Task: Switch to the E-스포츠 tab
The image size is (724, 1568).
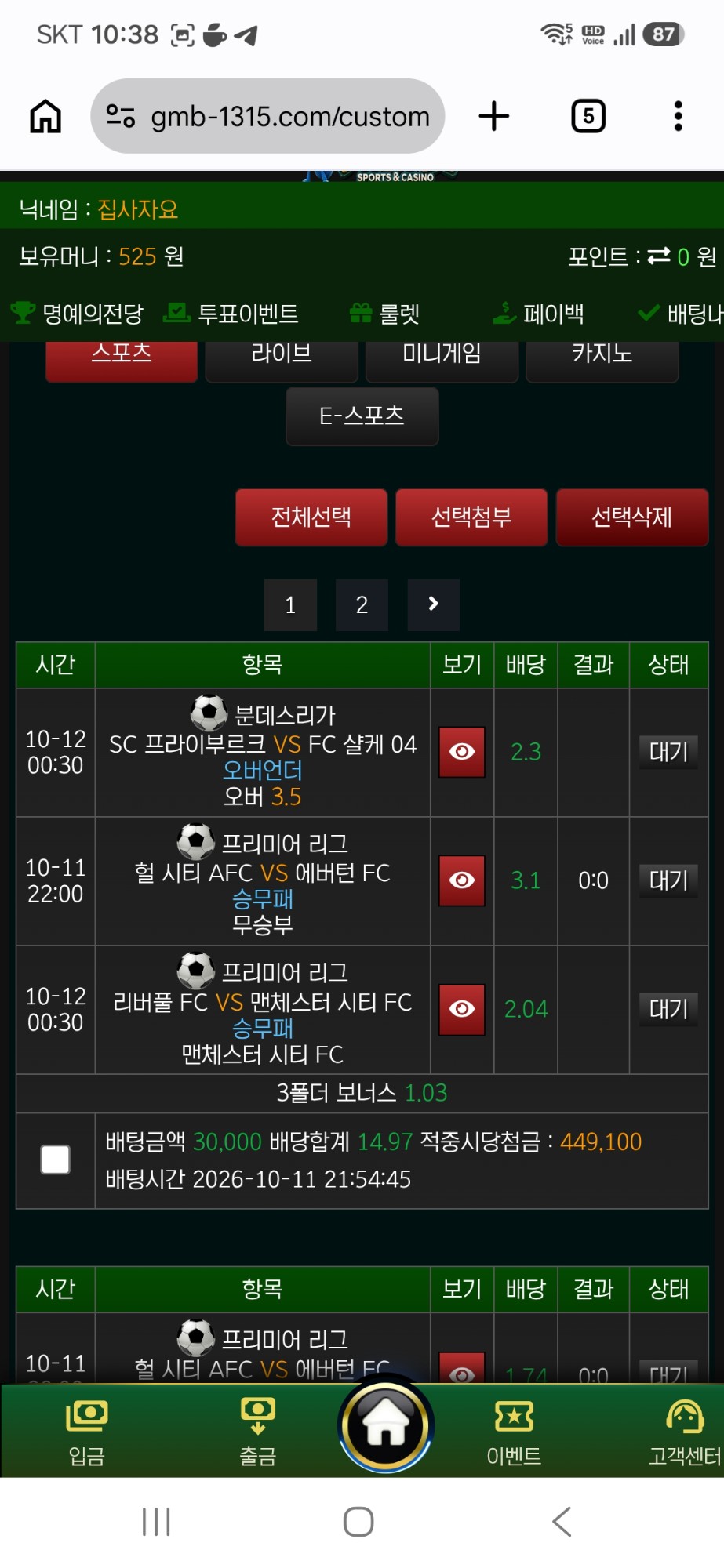Action: point(362,416)
